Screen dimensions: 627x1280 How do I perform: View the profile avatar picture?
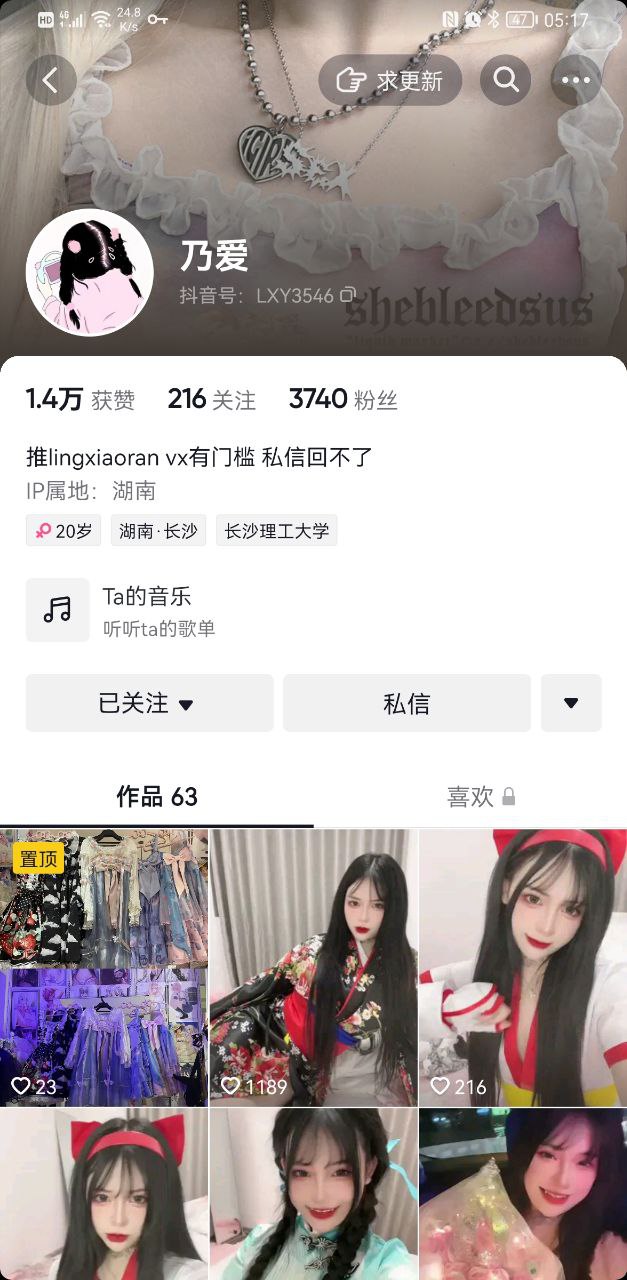[89, 273]
